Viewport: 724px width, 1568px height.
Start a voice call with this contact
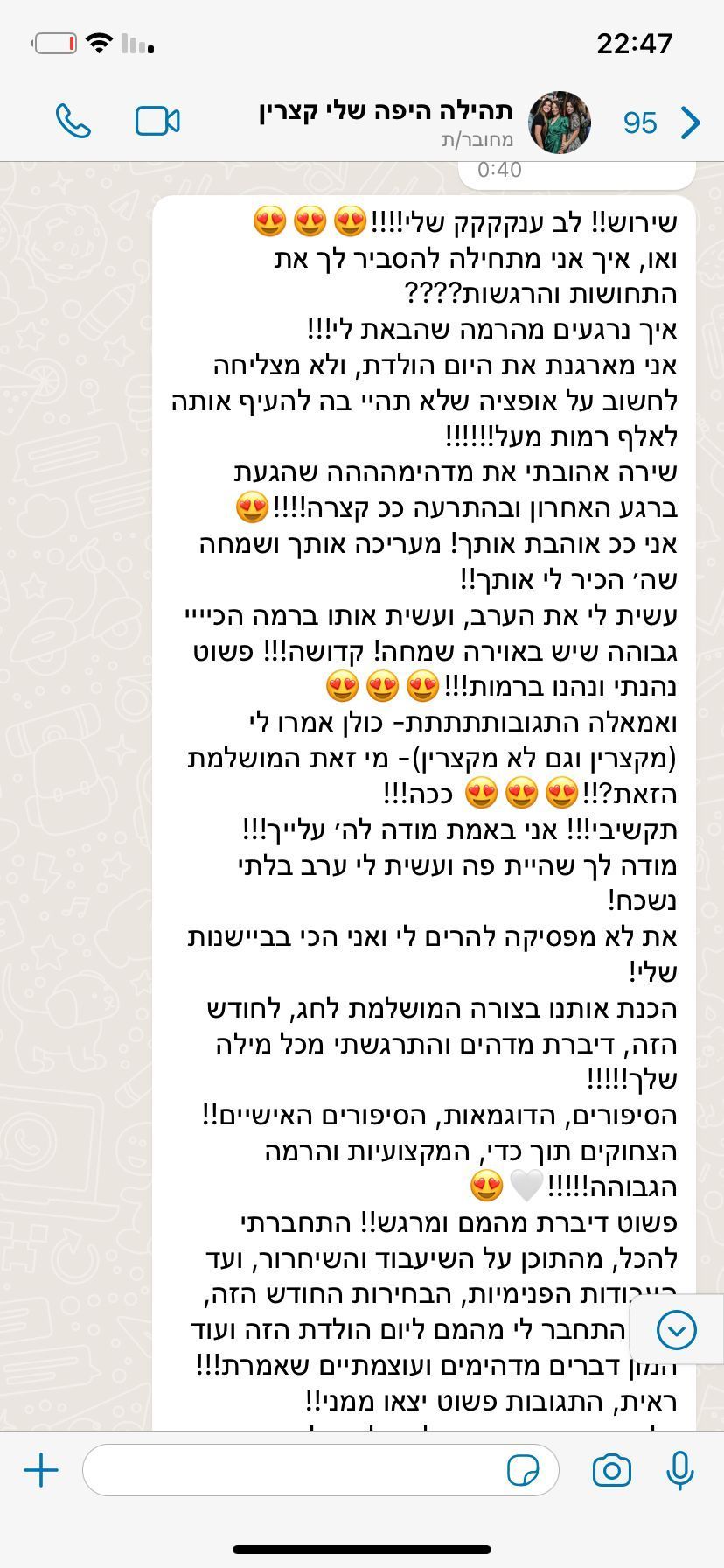coord(73,121)
